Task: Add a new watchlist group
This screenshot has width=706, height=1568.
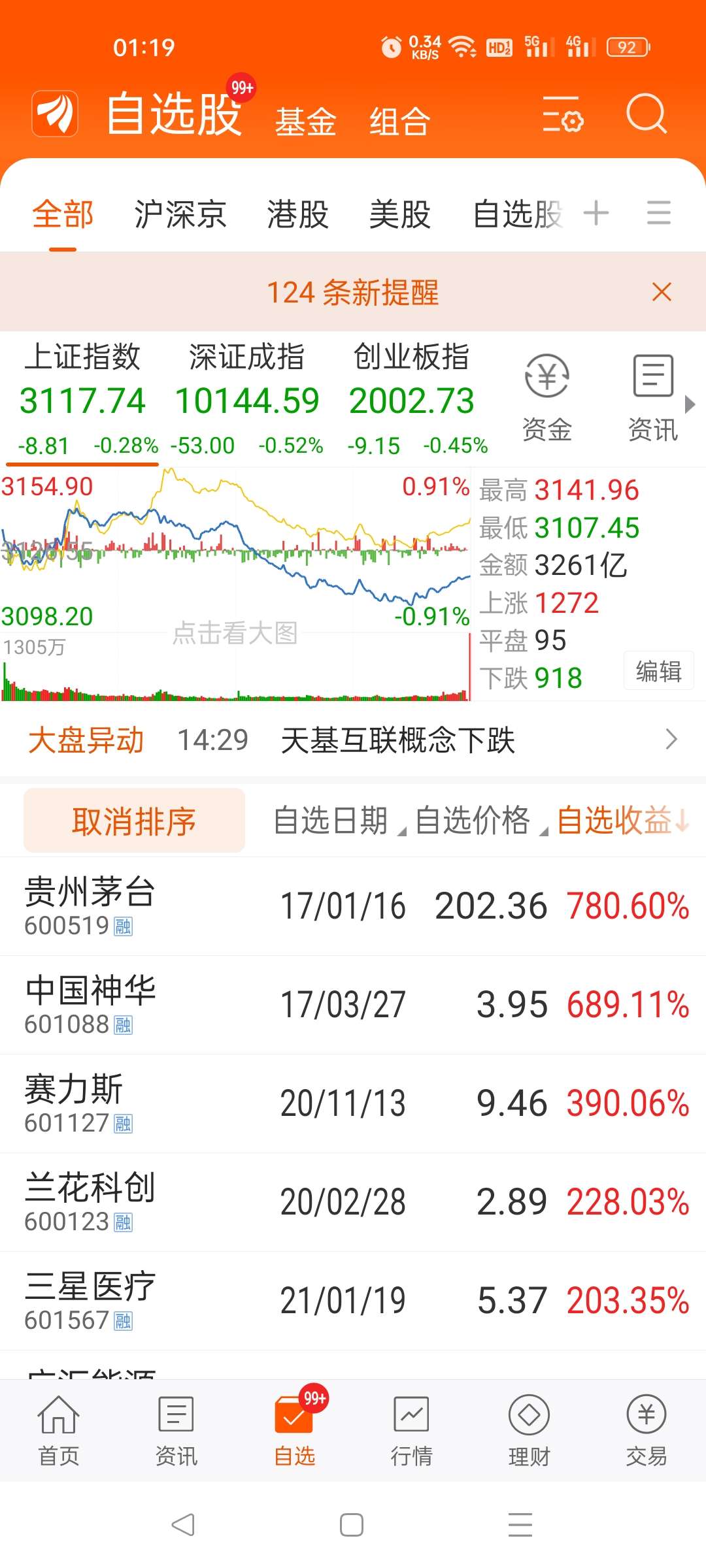Action: (x=596, y=213)
